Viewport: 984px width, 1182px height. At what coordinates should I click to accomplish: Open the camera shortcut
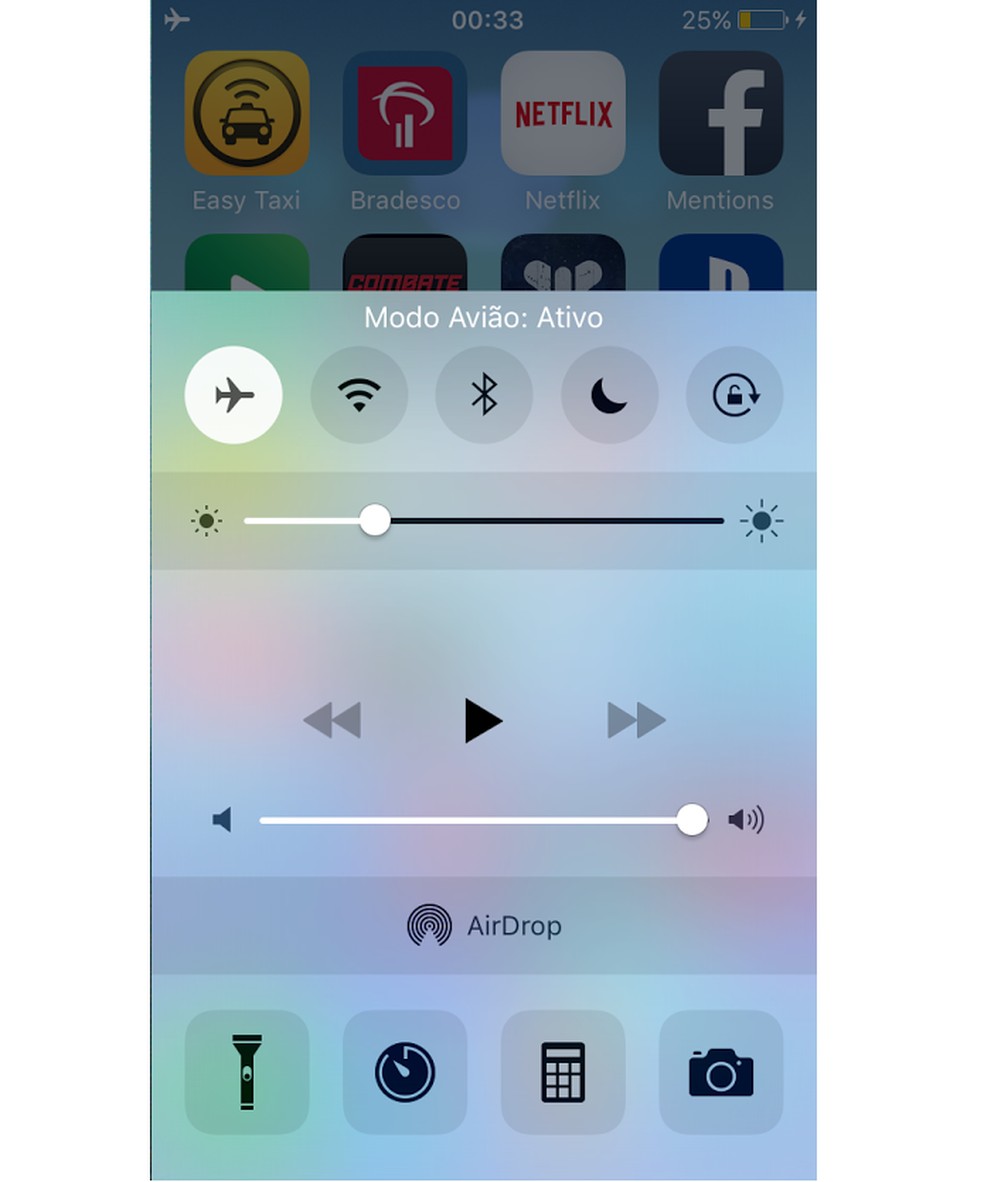[721, 1072]
